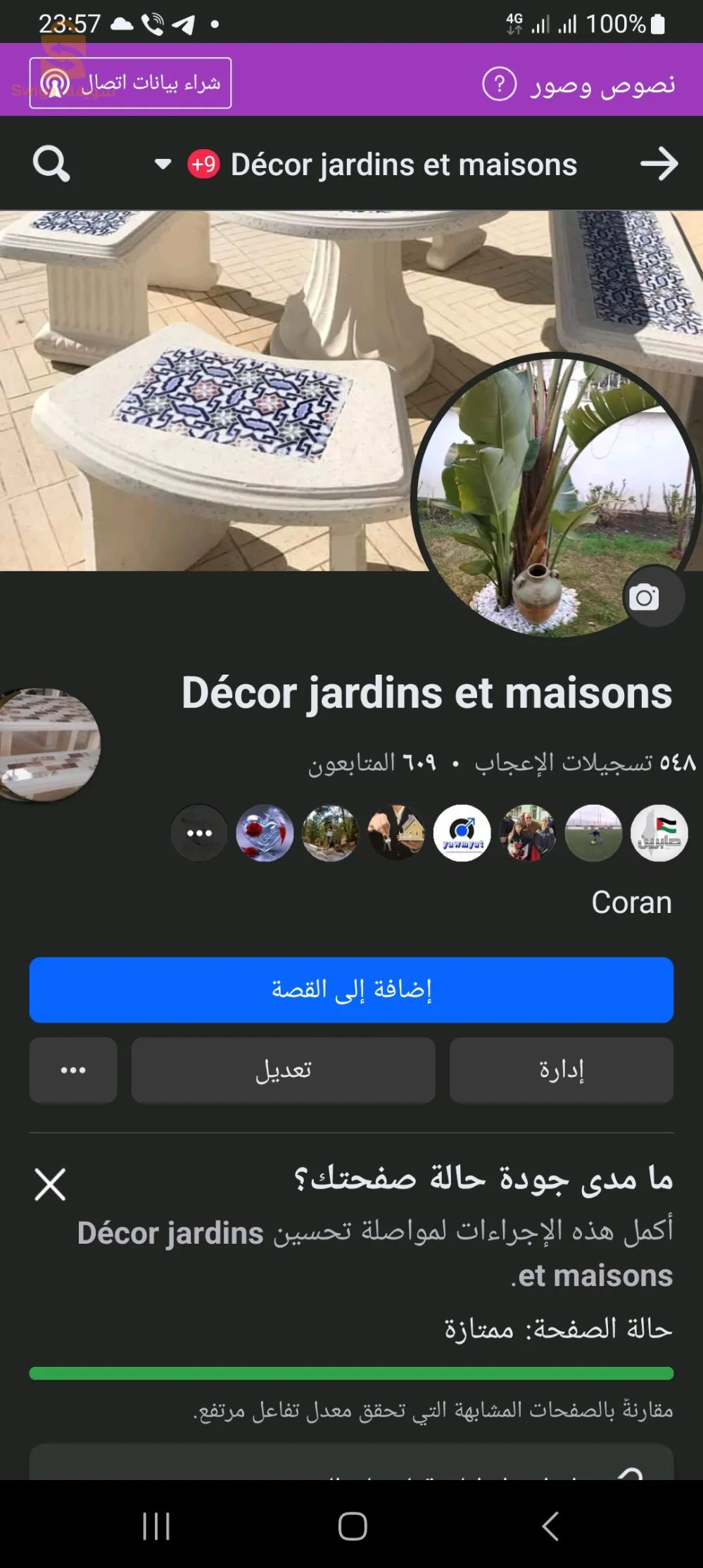The height and width of the screenshot is (1568, 703).
Task: Open the إدارة button
Action: pos(561,1070)
